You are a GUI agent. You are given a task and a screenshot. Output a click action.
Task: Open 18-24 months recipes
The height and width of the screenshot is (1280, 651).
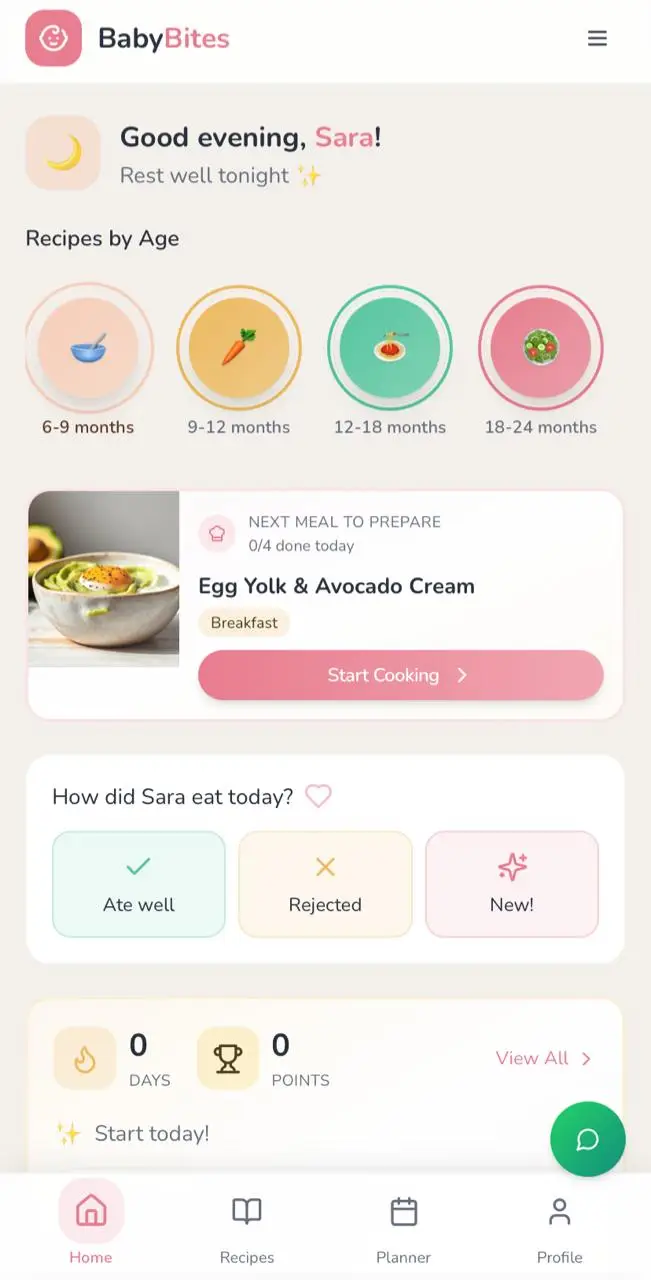(x=541, y=348)
